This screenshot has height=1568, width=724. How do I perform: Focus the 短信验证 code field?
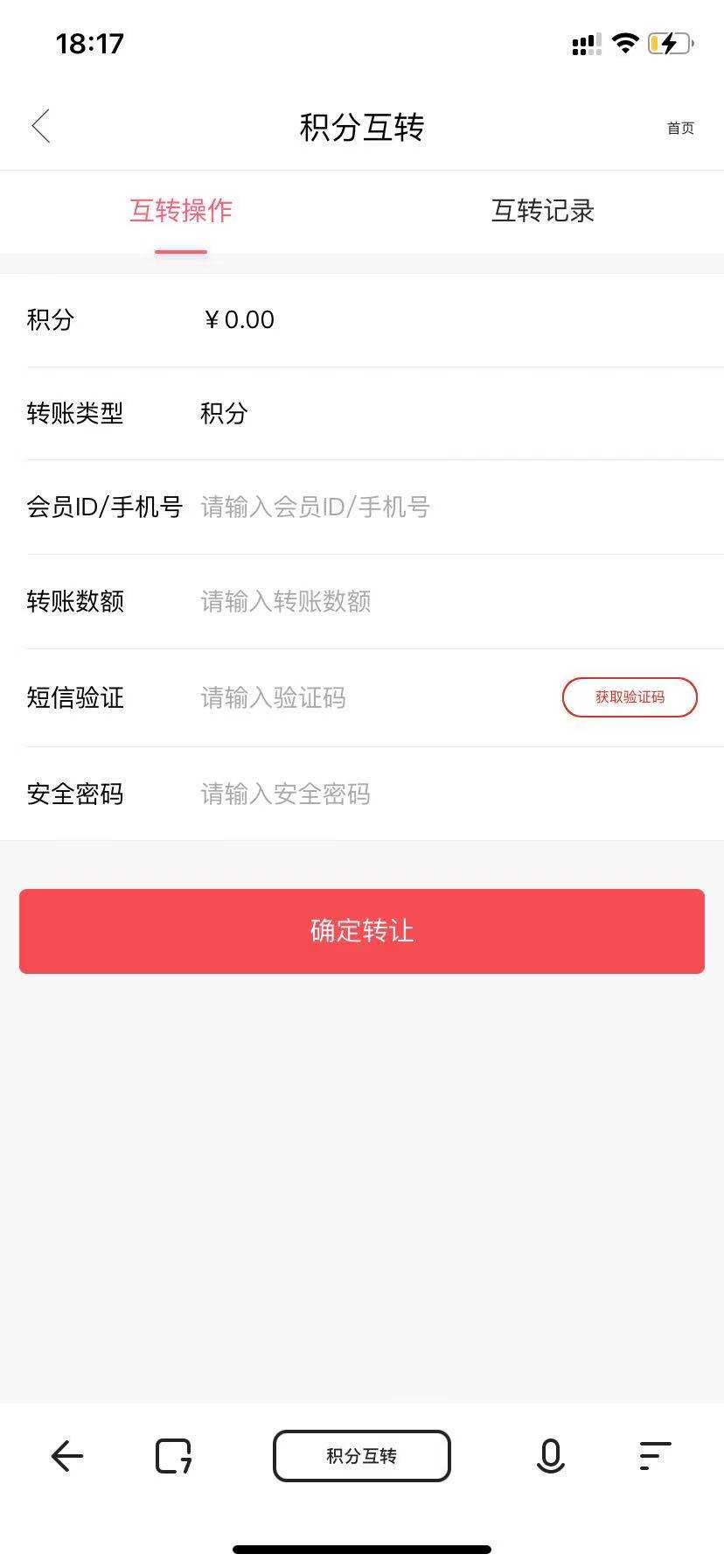coord(367,697)
